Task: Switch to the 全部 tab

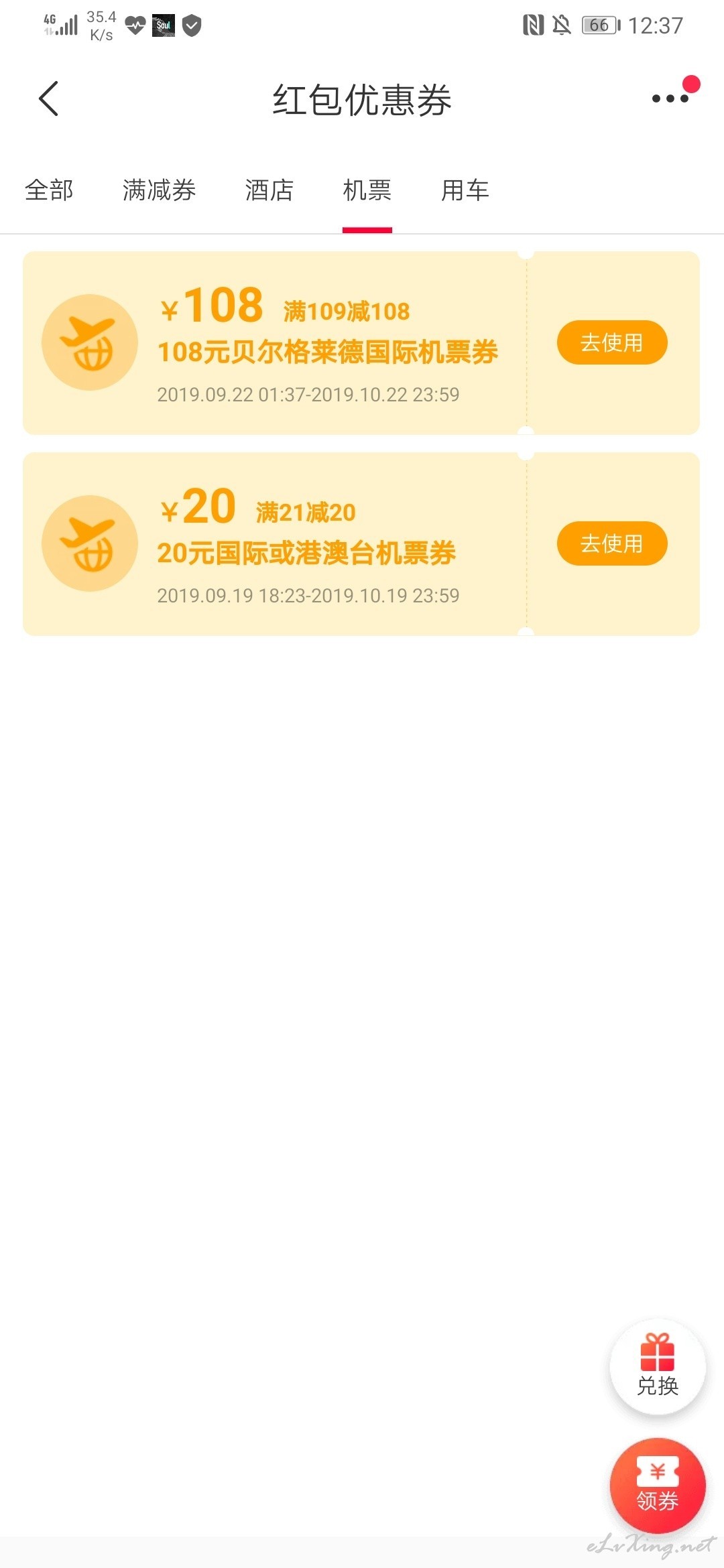Action: tap(49, 190)
